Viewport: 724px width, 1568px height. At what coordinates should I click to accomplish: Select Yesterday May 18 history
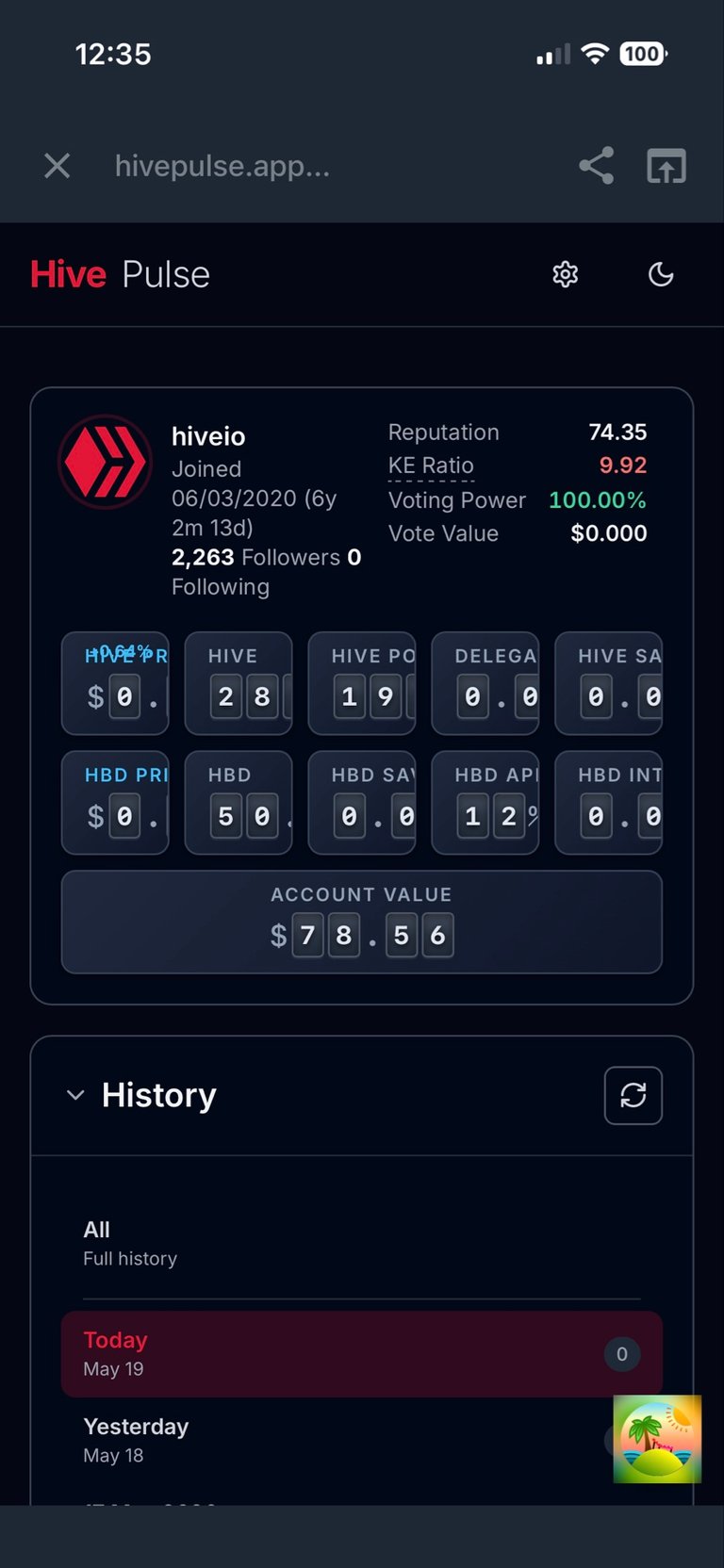point(362,1440)
